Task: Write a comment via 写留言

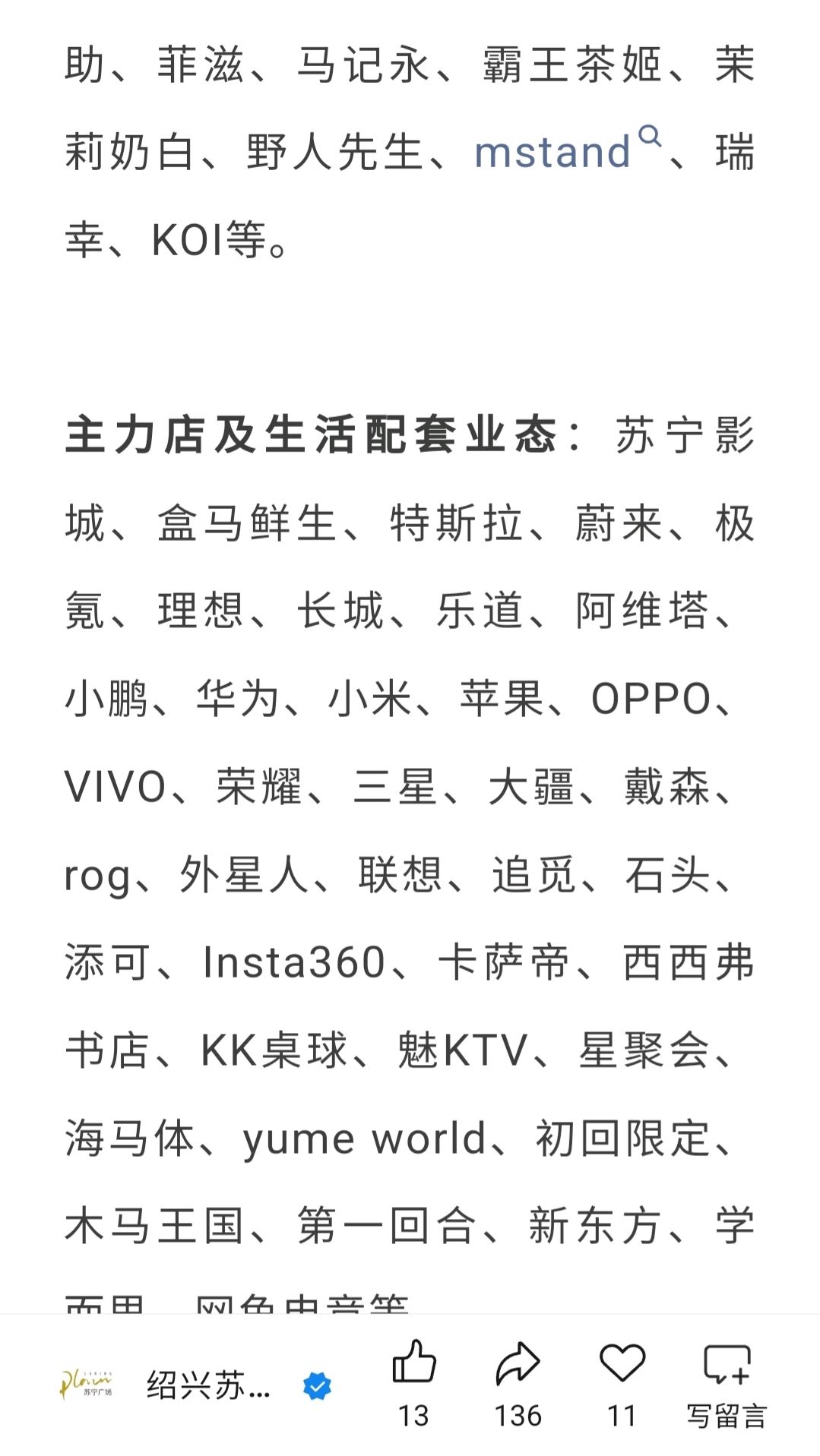Action: coord(727,1385)
